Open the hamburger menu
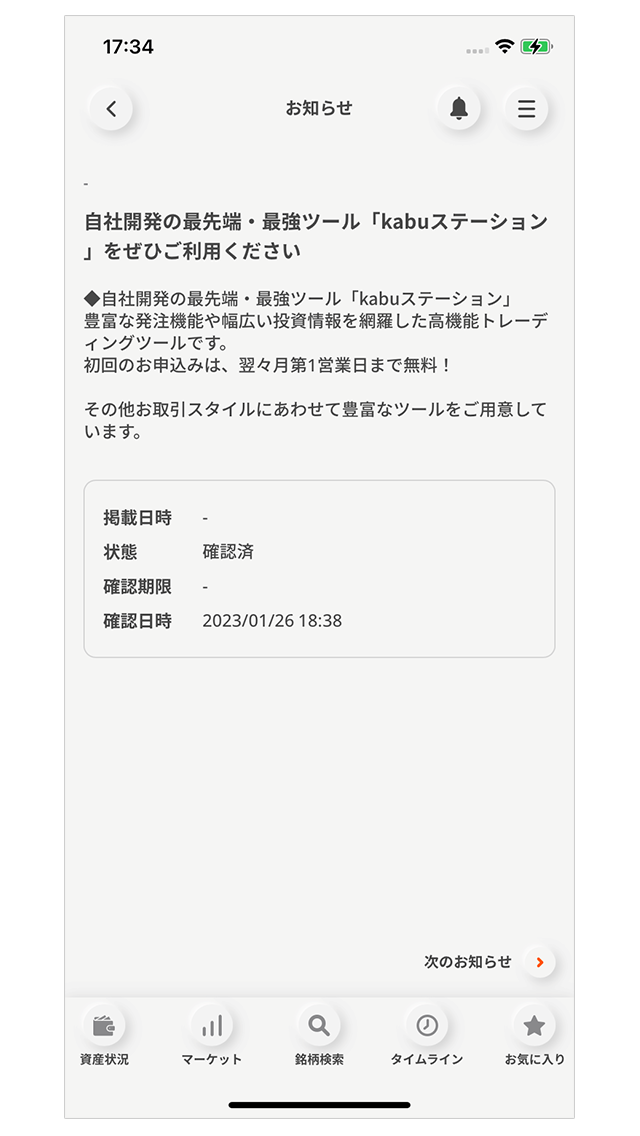 click(x=527, y=109)
